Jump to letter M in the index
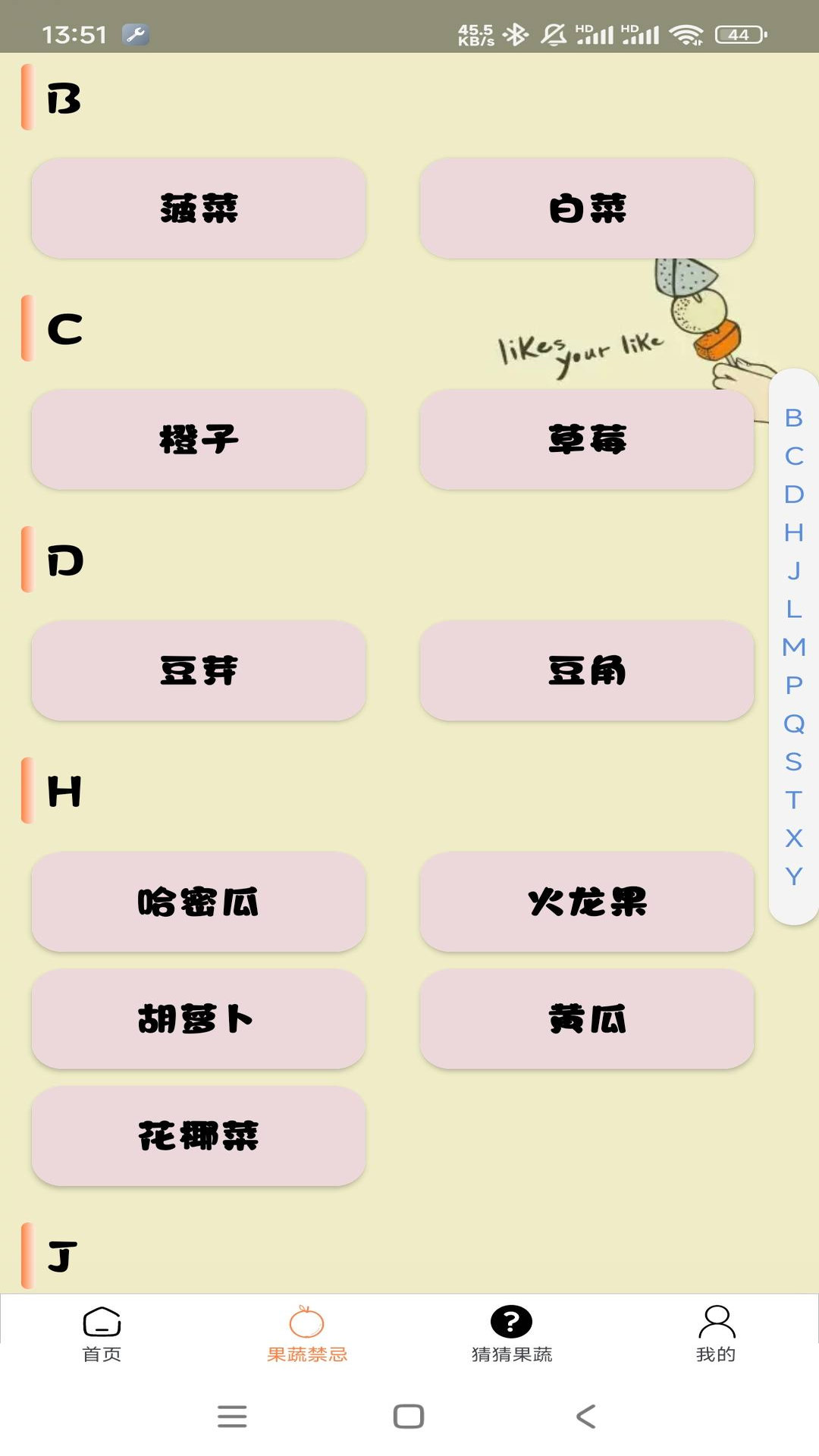The height and width of the screenshot is (1456, 819). [794, 647]
